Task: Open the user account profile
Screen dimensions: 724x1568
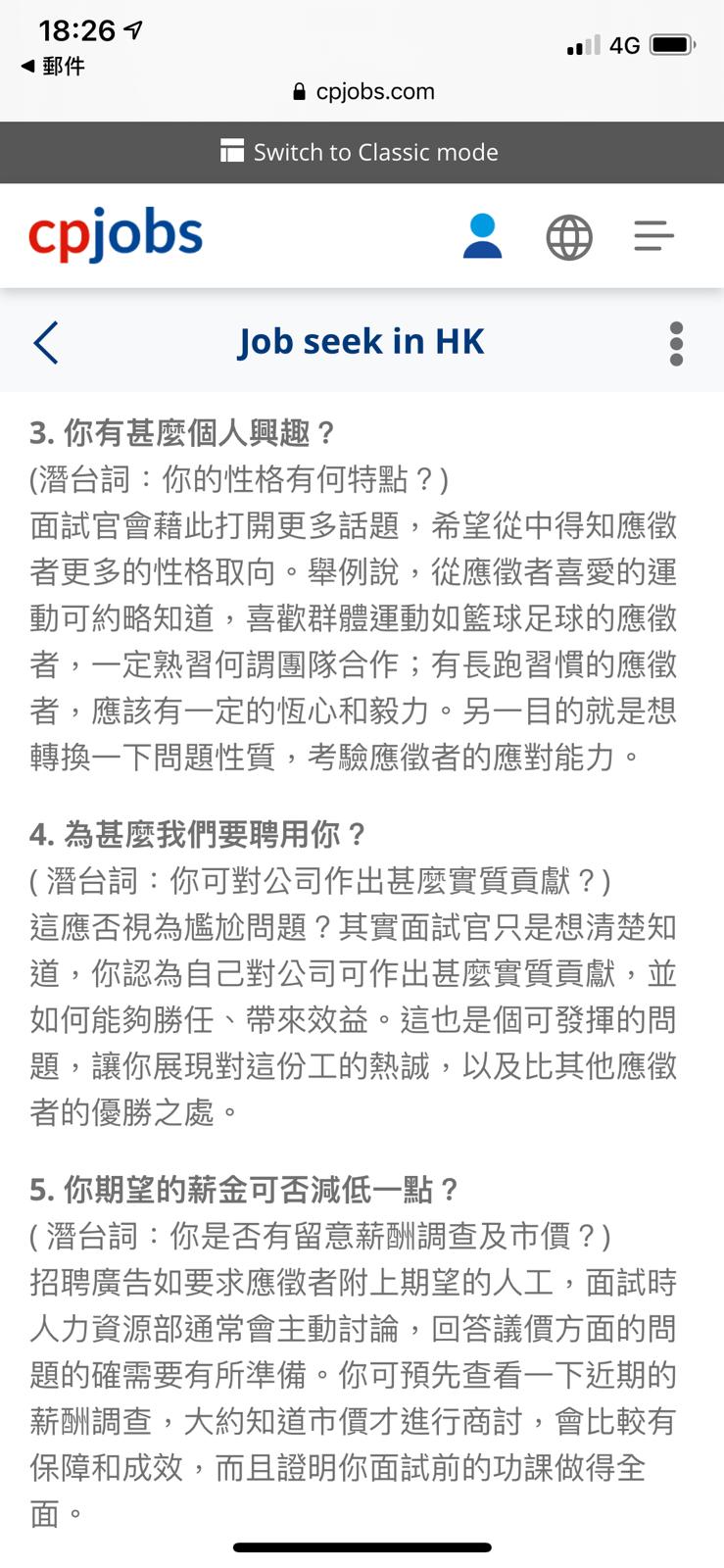Action: pos(482,236)
